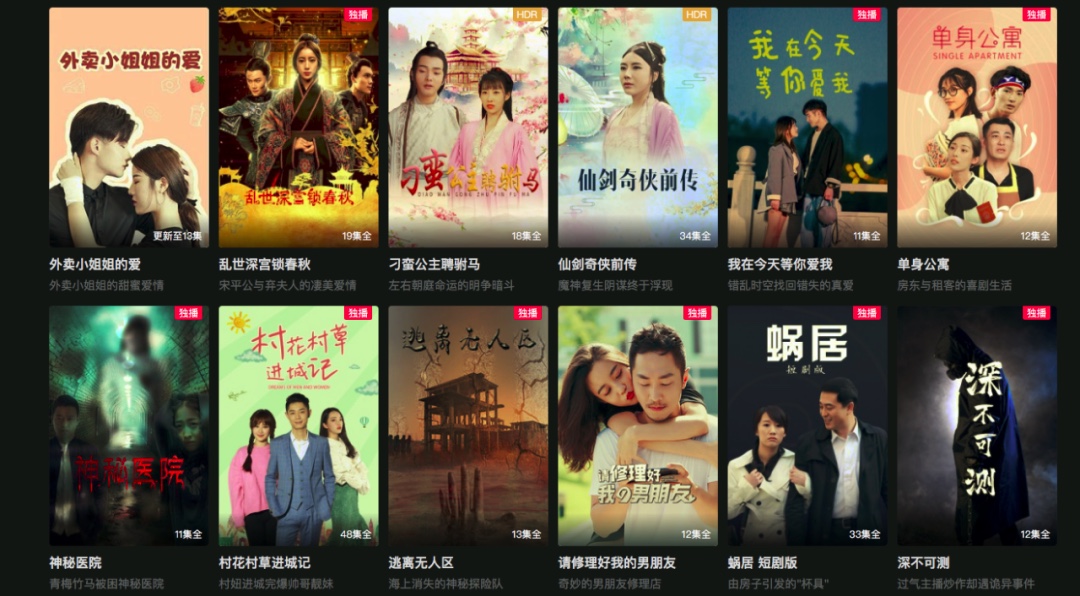Open the series 乱世深宫锁春秋
Image resolution: width=1080 pixels, height=596 pixels.
[298, 128]
